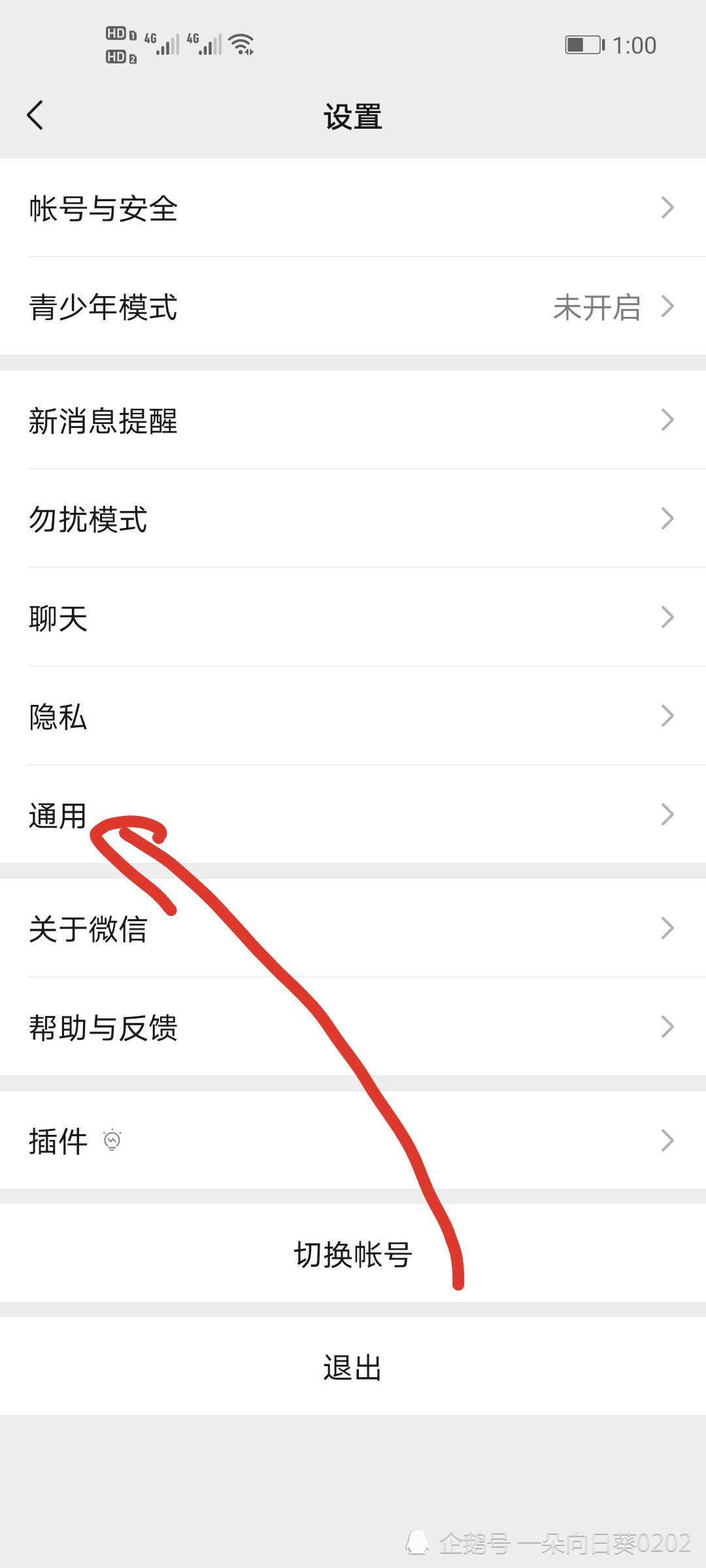Open 新消息提醒 settings
Image resolution: width=706 pixels, height=1568 pixels.
pos(353,419)
